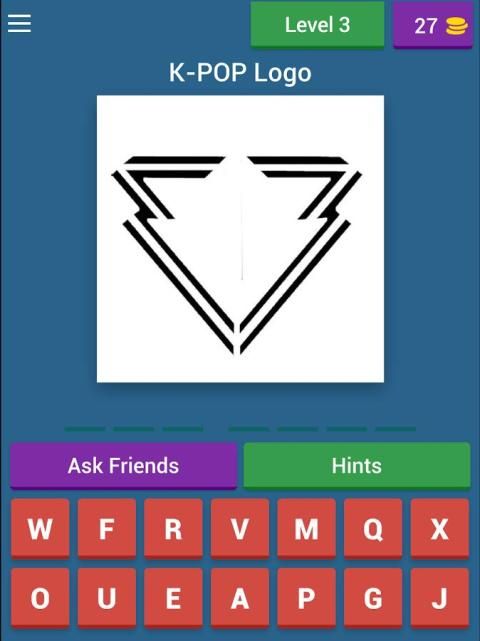Open the 27 coins balance
The width and height of the screenshot is (480, 641).
pos(433,25)
